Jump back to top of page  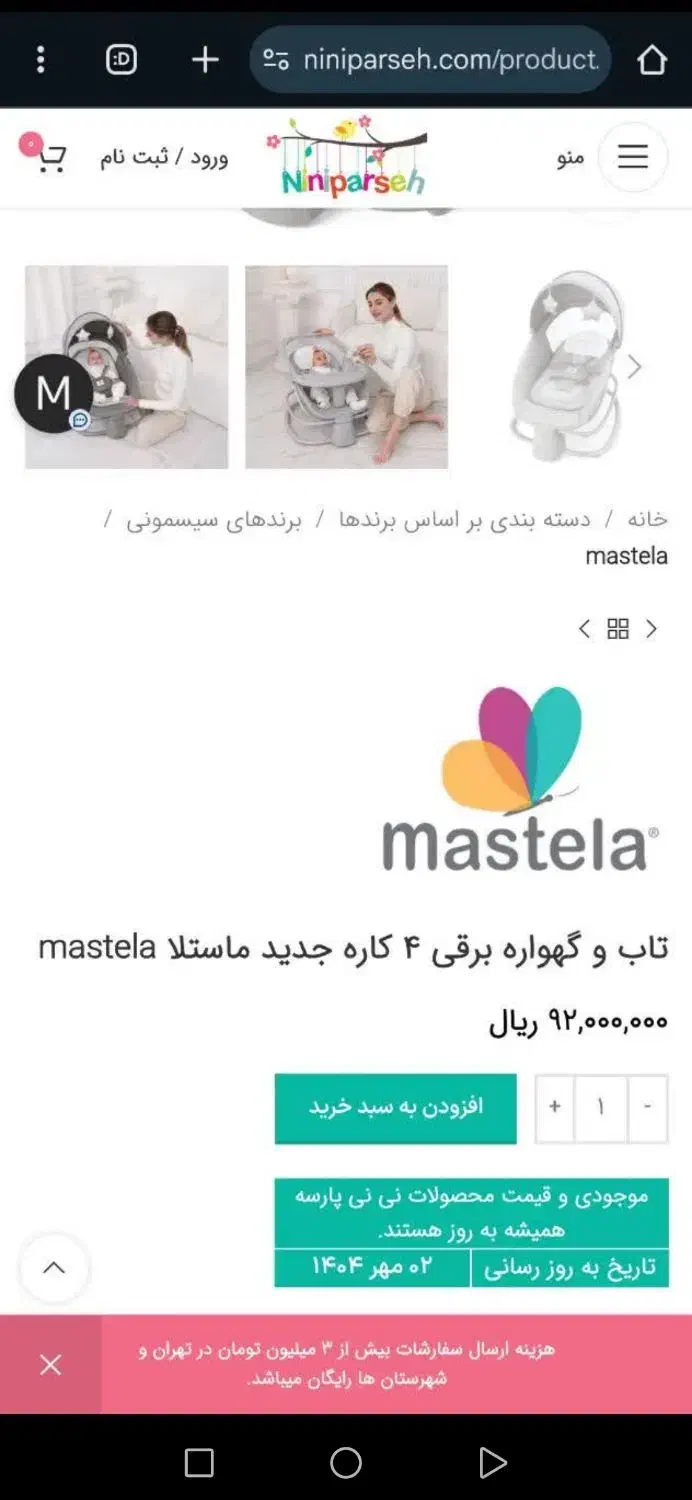(54, 1268)
